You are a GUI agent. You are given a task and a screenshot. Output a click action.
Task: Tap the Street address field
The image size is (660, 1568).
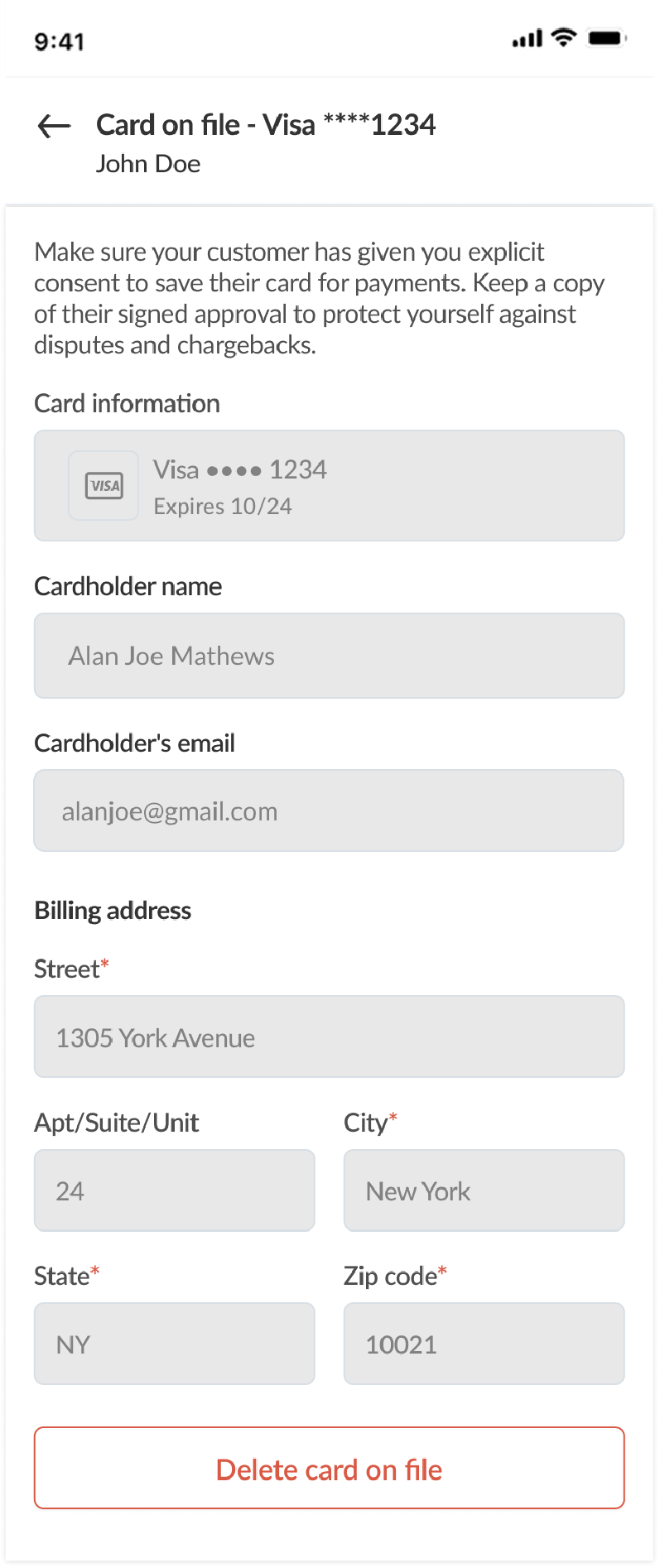[x=329, y=1037]
